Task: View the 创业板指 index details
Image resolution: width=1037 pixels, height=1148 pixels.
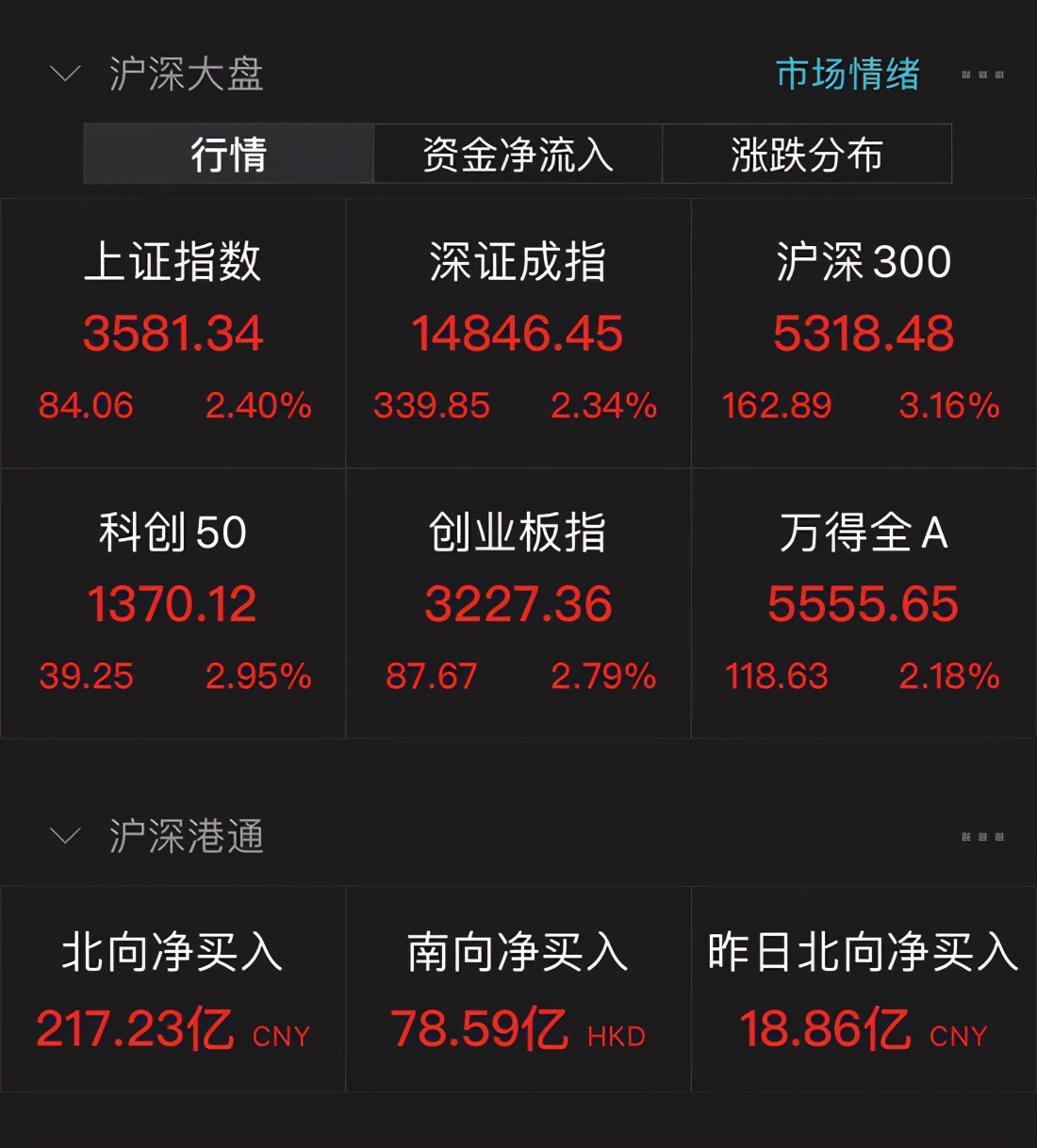Action: point(518,603)
